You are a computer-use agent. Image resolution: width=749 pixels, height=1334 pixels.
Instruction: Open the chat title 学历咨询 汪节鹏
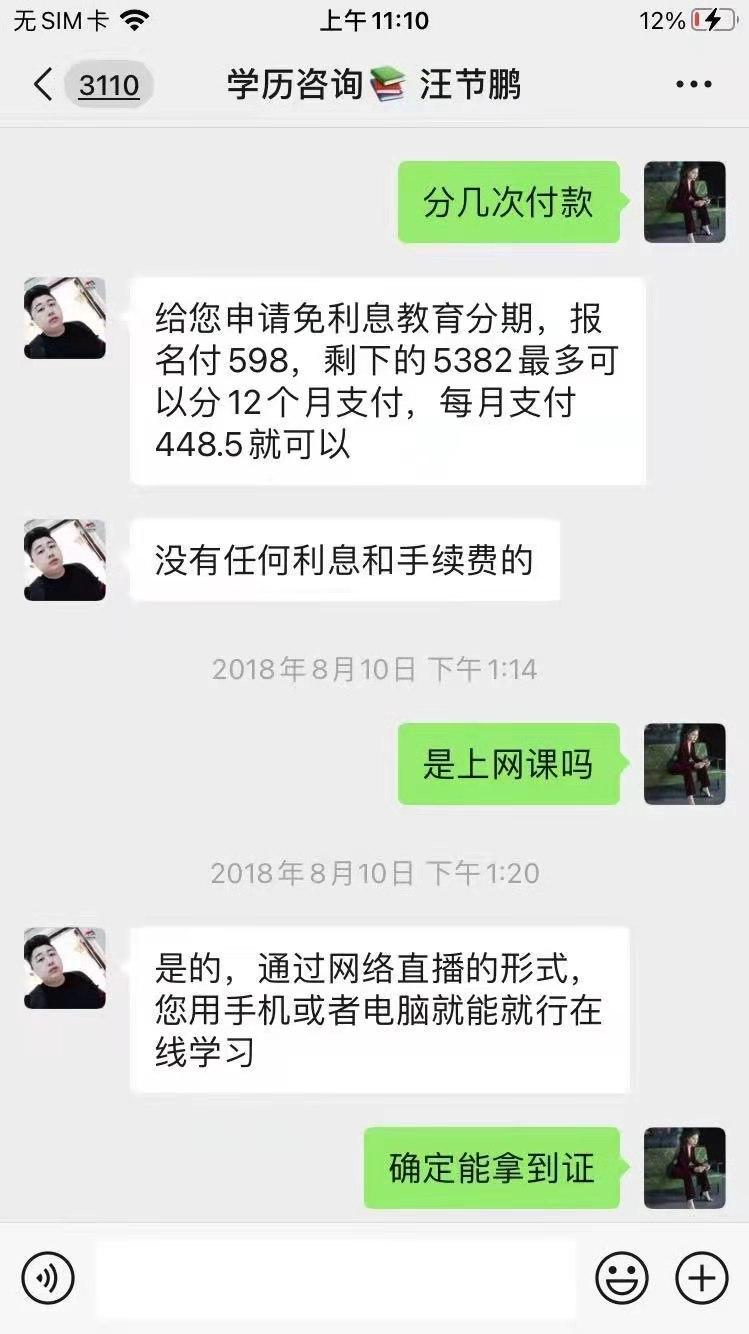(x=374, y=85)
